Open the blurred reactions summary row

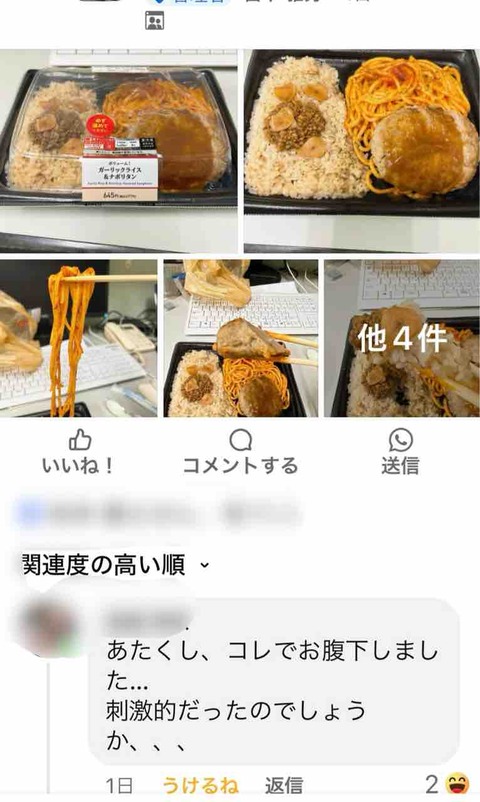coord(159,513)
